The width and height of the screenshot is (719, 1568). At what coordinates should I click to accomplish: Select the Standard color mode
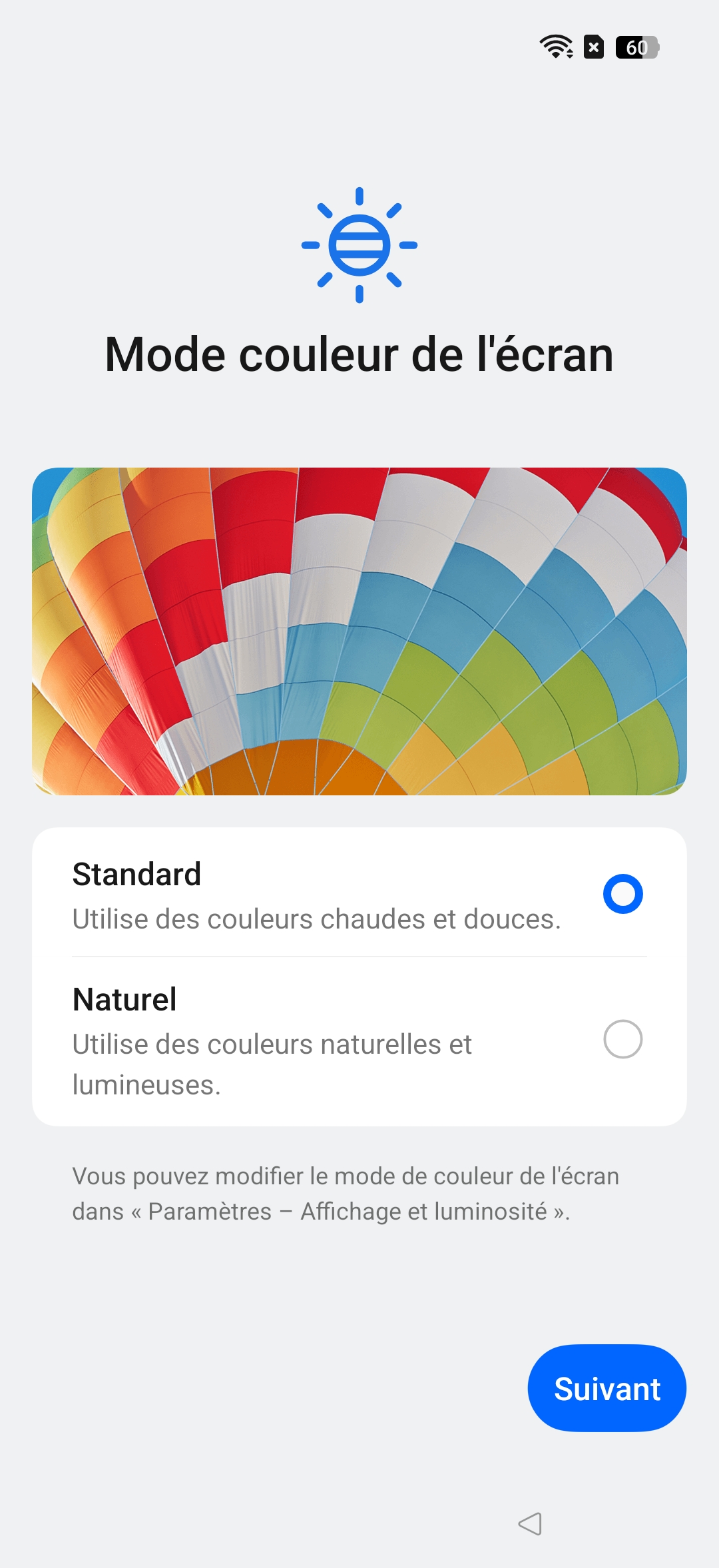coord(622,894)
